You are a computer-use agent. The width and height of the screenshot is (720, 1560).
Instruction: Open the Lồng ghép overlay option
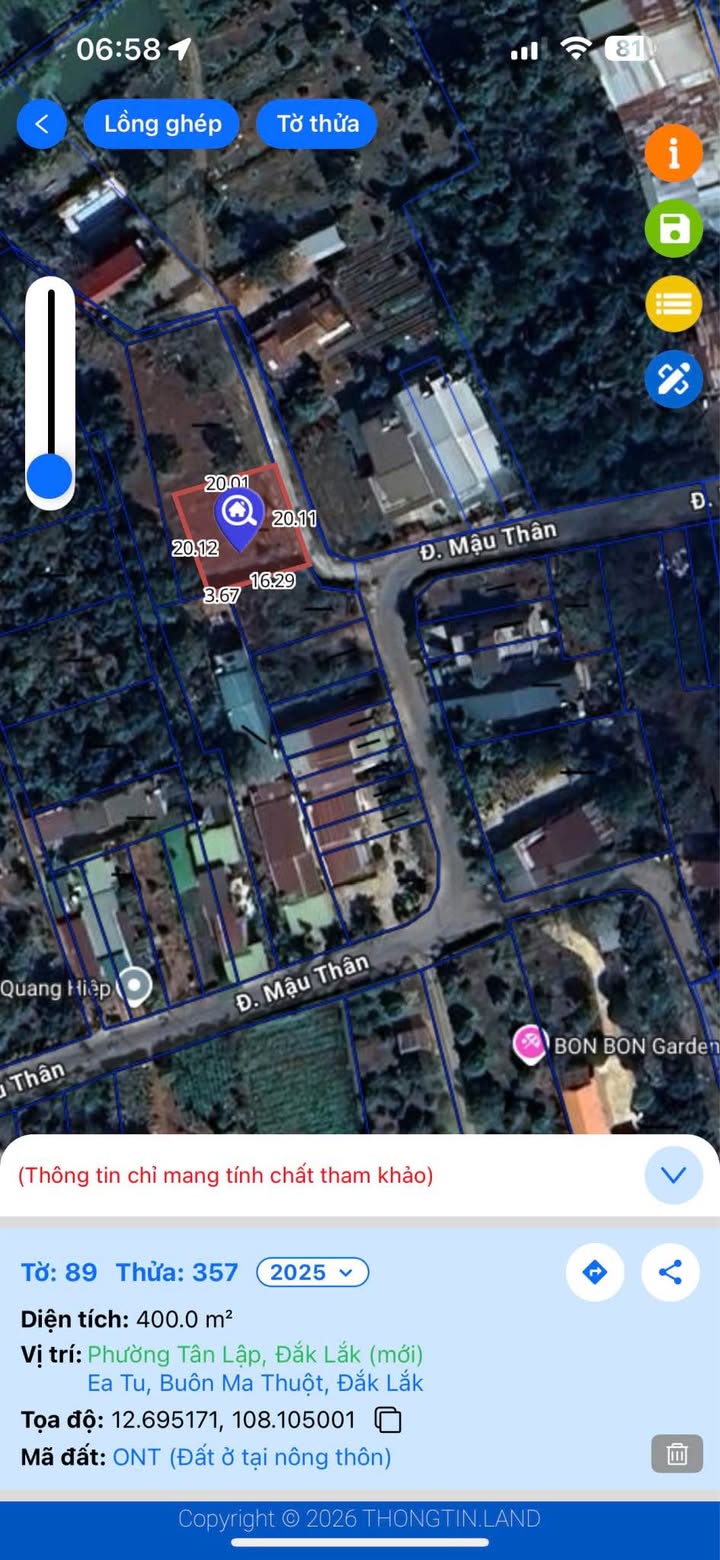(x=162, y=124)
